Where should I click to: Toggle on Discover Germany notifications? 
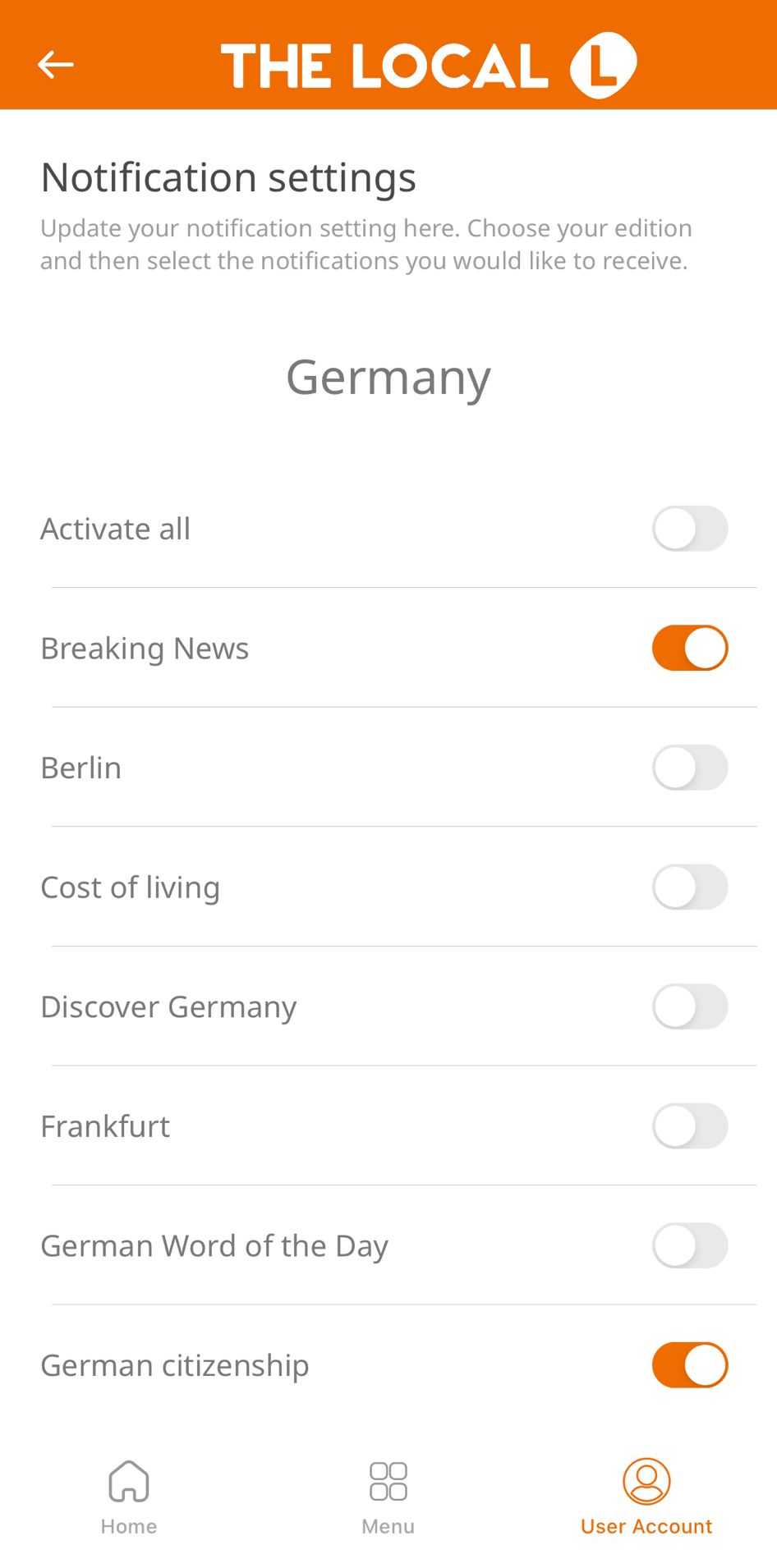(690, 1006)
